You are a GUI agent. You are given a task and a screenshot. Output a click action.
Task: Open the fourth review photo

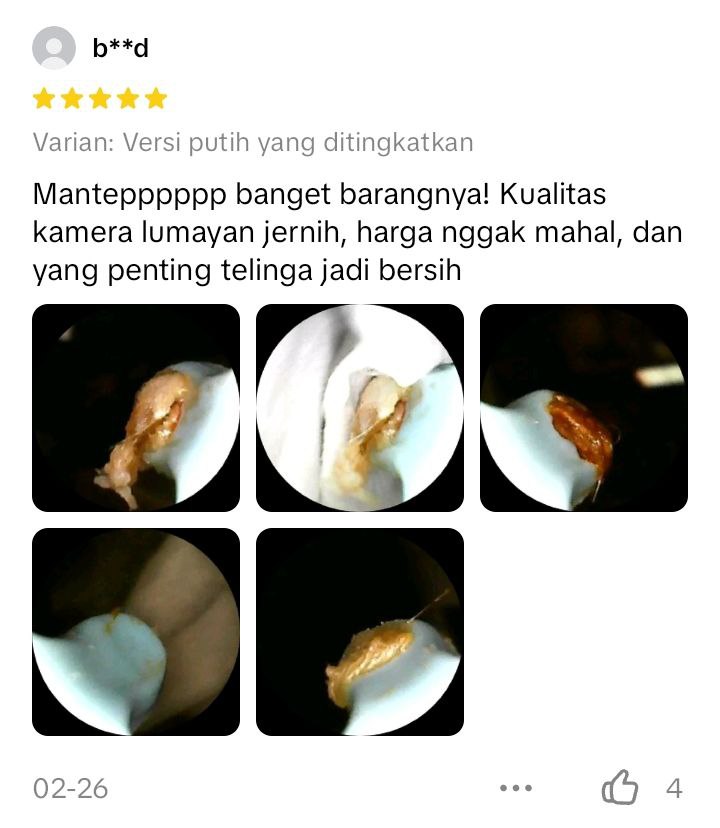136,632
